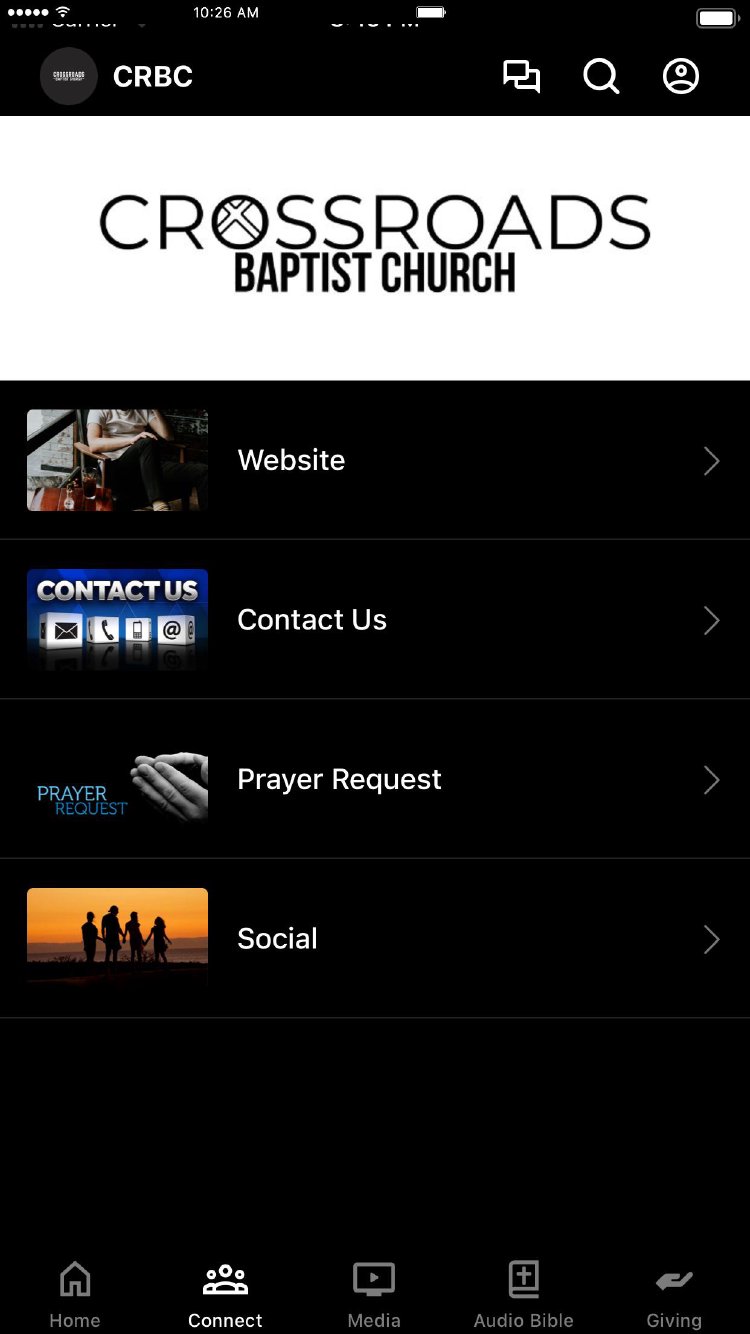Open the Audio Bible tab
The image size is (750, 1334).
pos(524,1293)
